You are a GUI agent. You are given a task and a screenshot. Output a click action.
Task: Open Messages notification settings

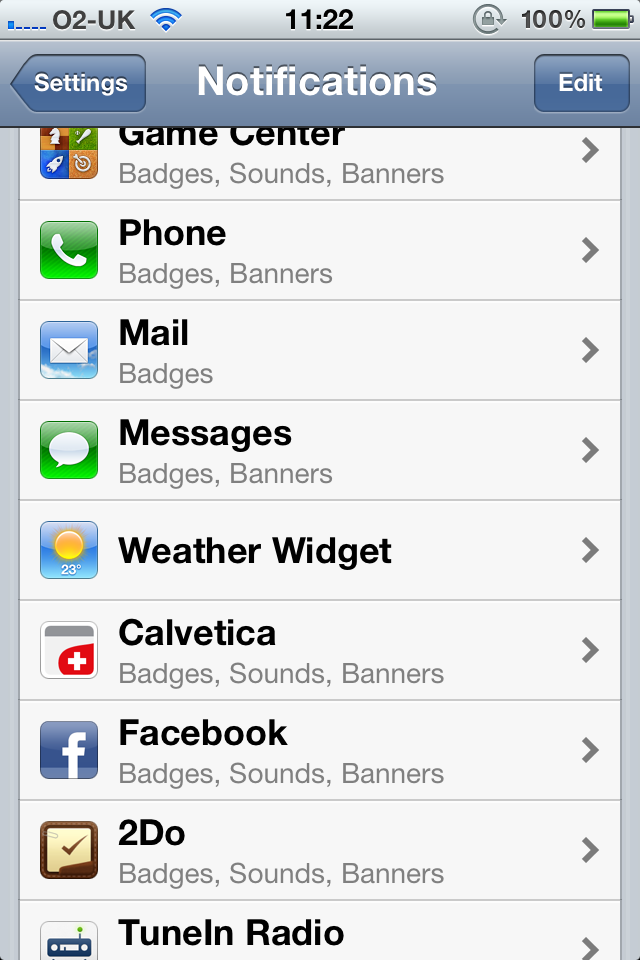click(x=320, y=450)
